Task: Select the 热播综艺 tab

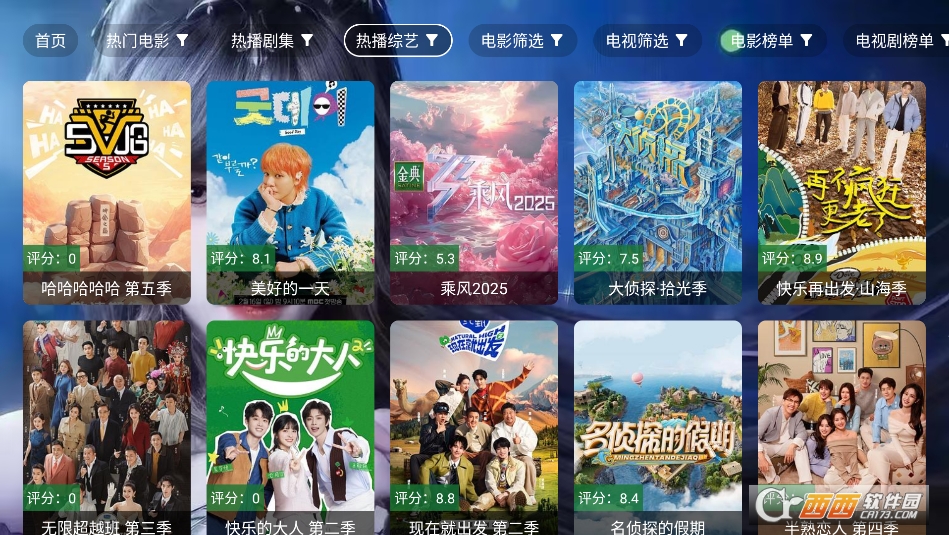Action: click(x=398, y=41)
